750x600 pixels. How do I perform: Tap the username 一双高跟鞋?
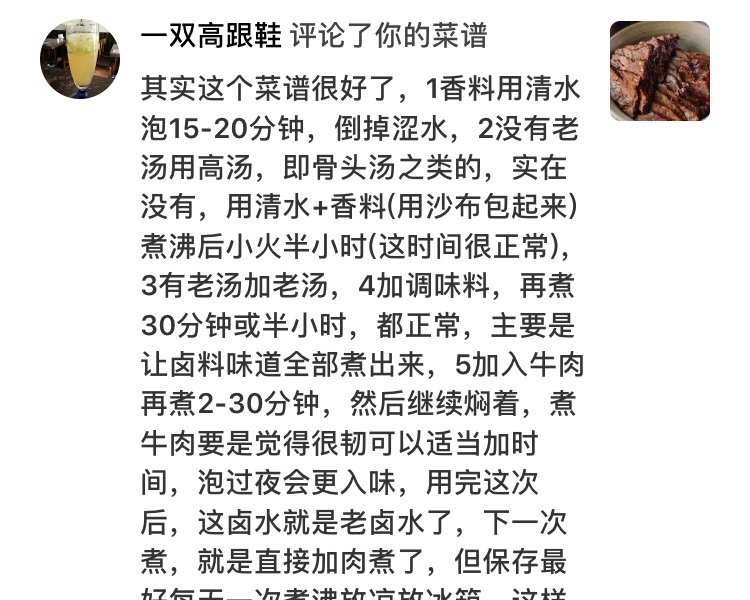210,37
